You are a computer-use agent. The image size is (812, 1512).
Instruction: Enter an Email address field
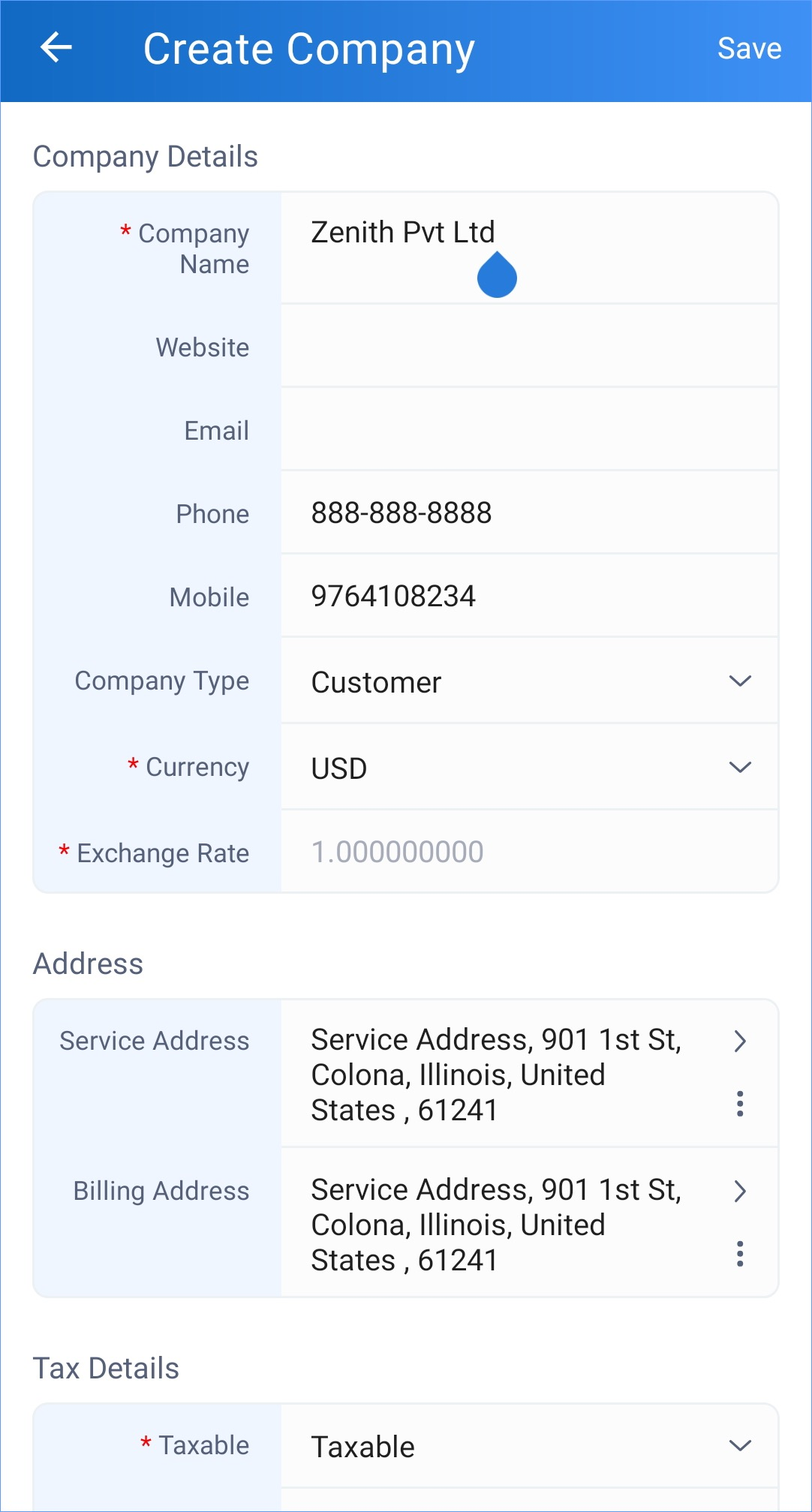pos(528,430)
